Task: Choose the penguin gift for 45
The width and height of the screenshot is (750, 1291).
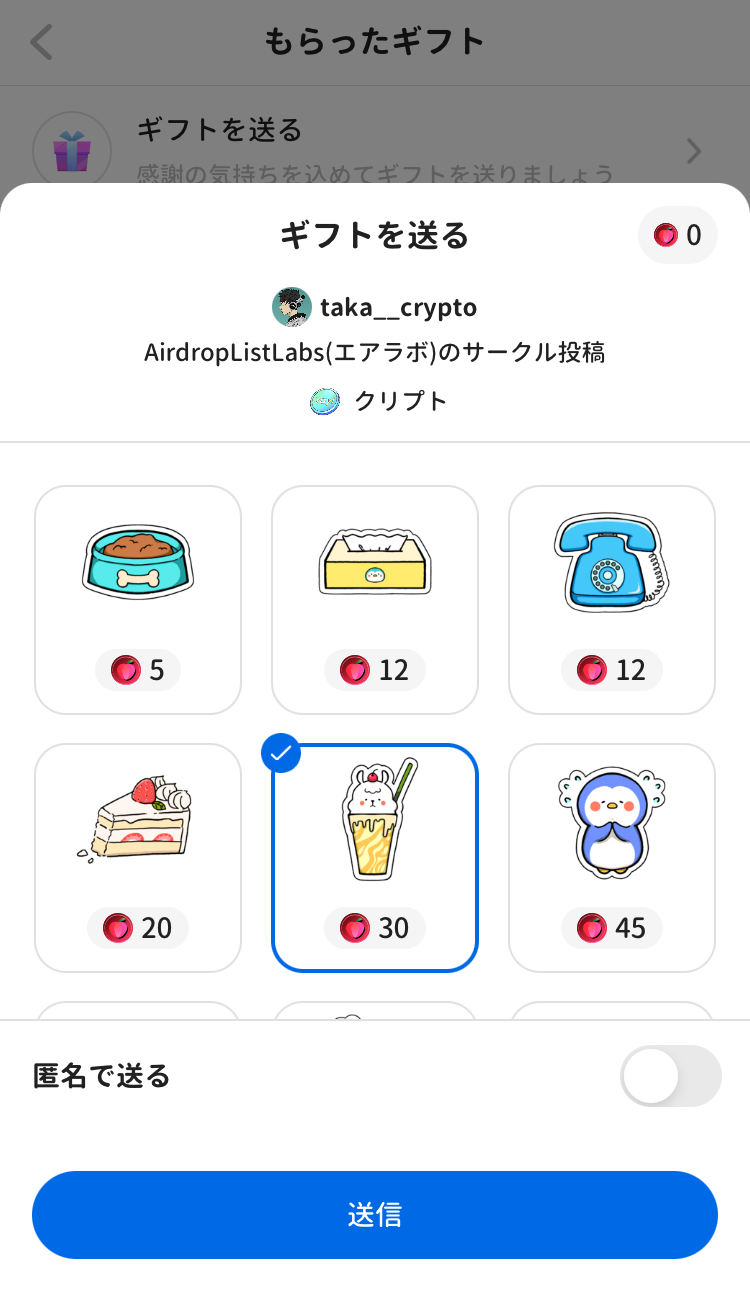Action: 612,857
